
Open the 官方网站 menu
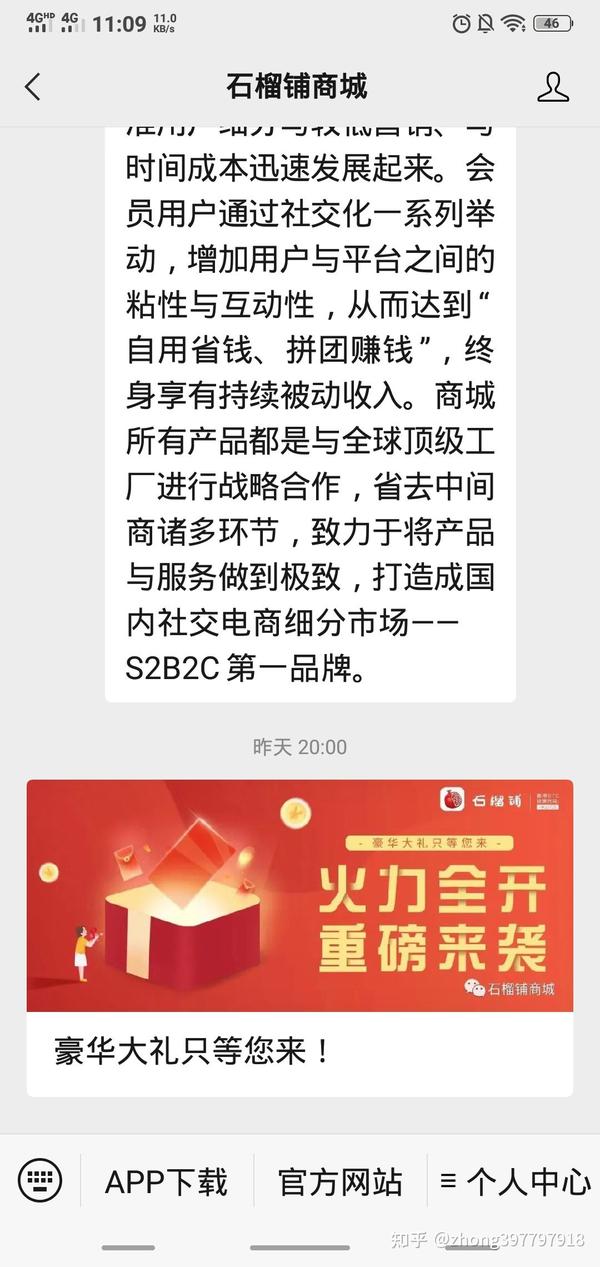point(340,1182)
